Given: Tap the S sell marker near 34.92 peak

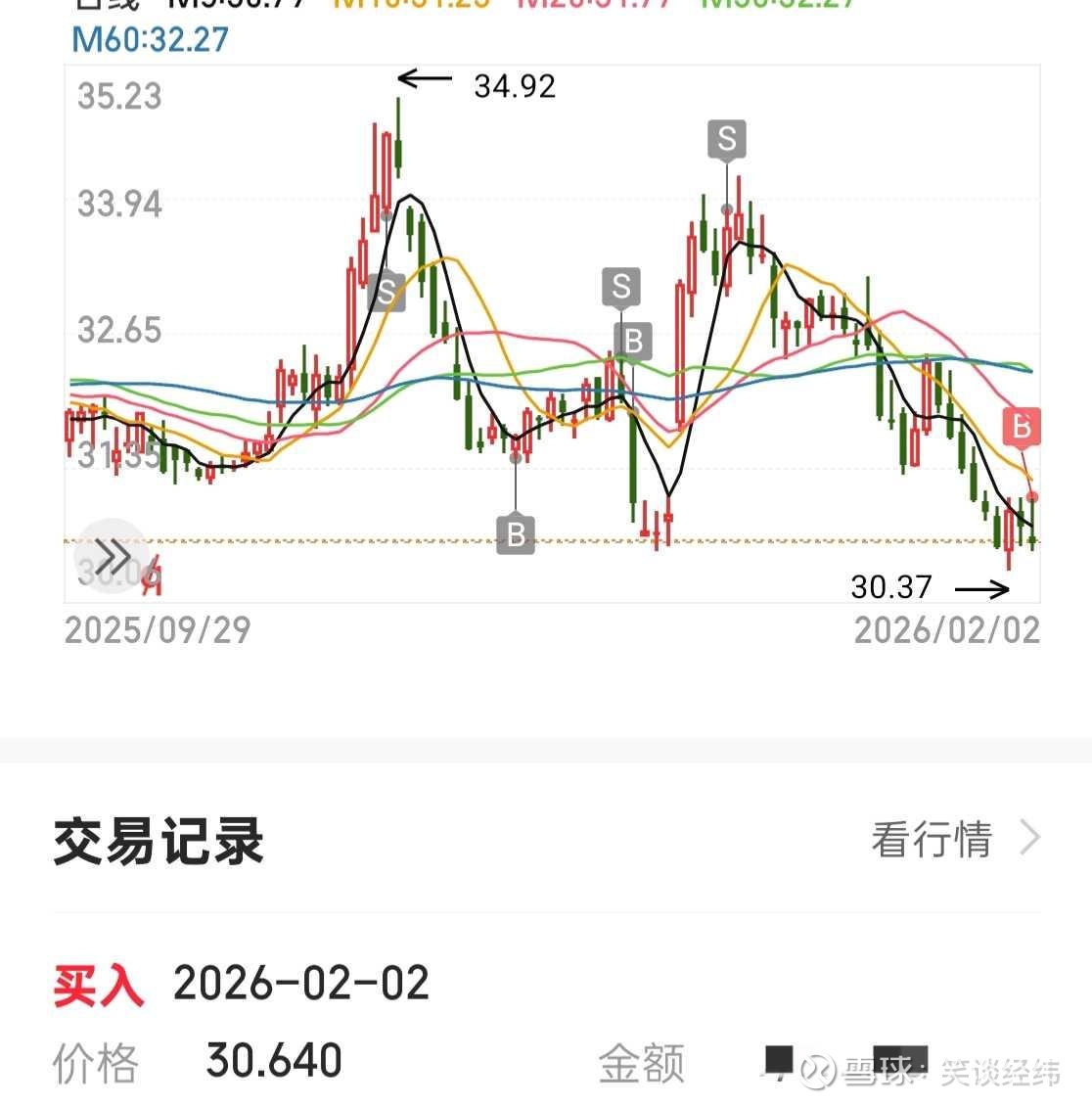Looking at the screenshot, I should [x=387, y=292].
